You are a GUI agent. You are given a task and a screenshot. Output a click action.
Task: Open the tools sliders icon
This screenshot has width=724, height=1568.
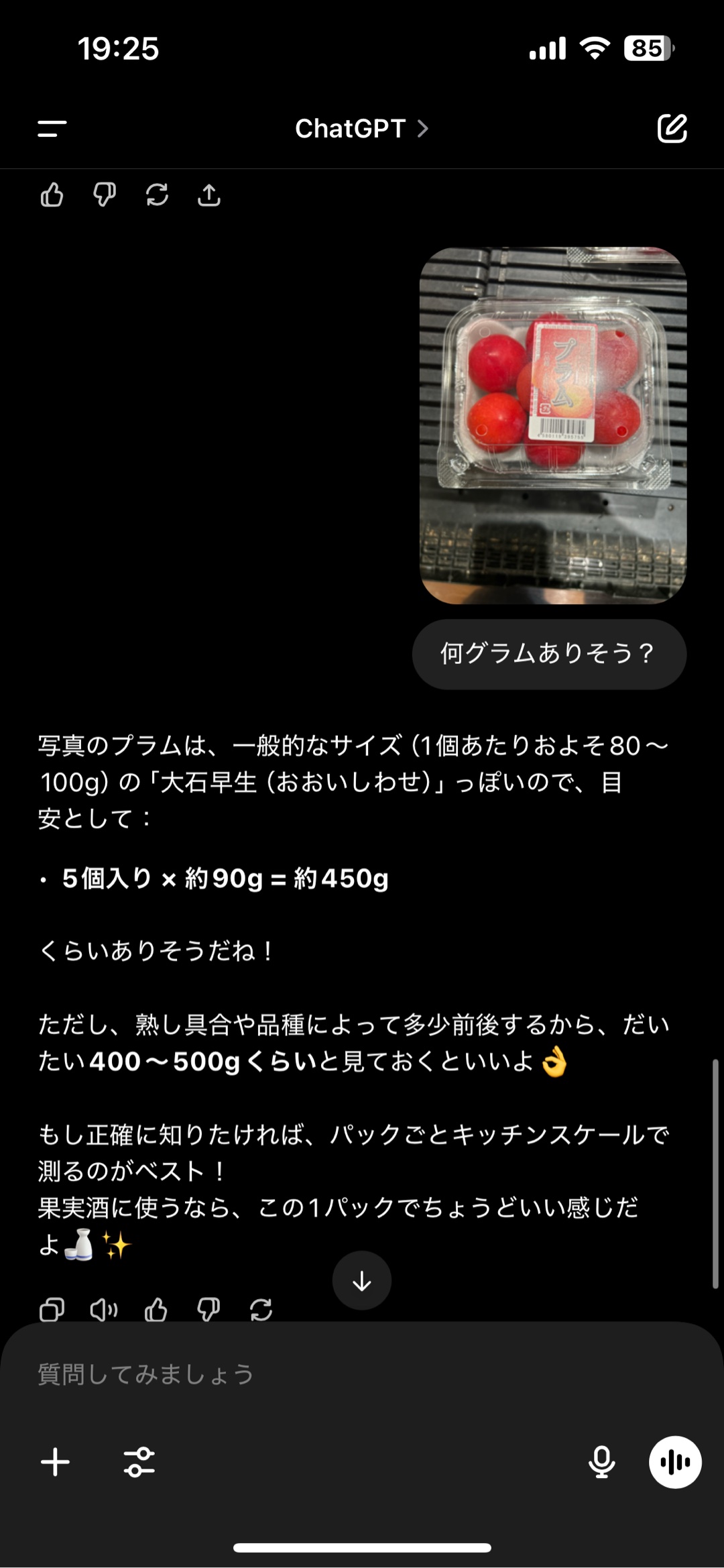139,1462
